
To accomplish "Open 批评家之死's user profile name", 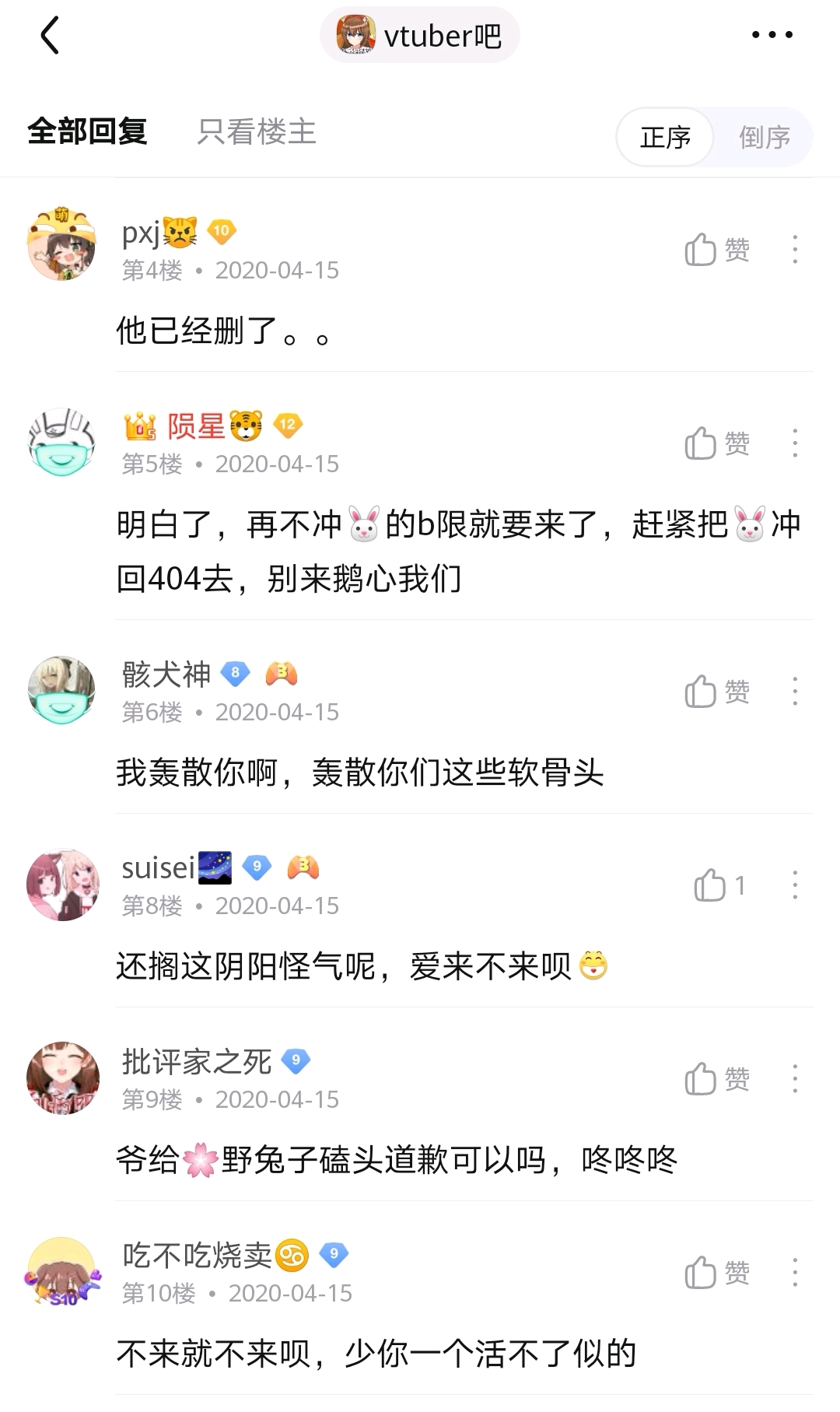I will [197, 1062].
